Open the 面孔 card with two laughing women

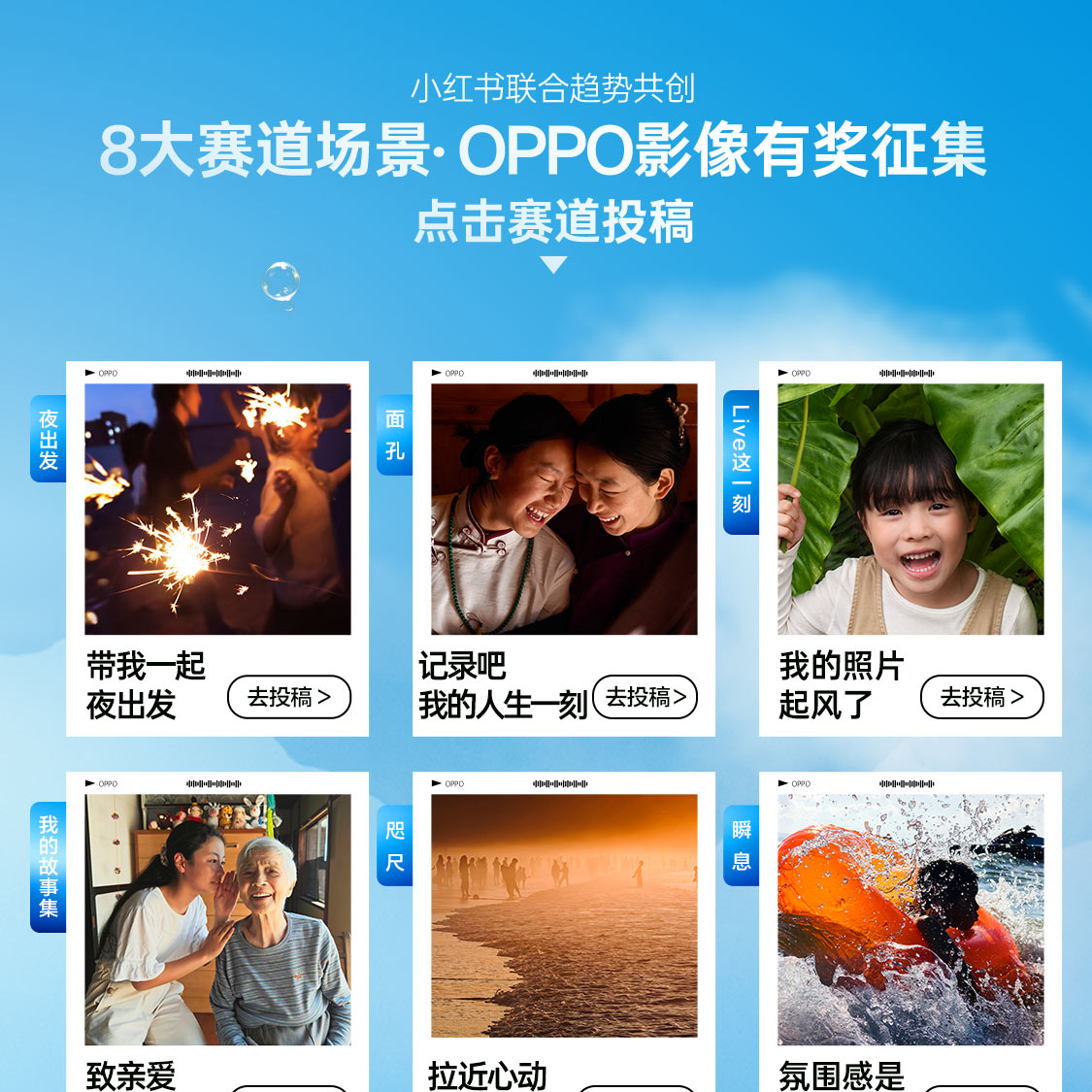[564, 510]
